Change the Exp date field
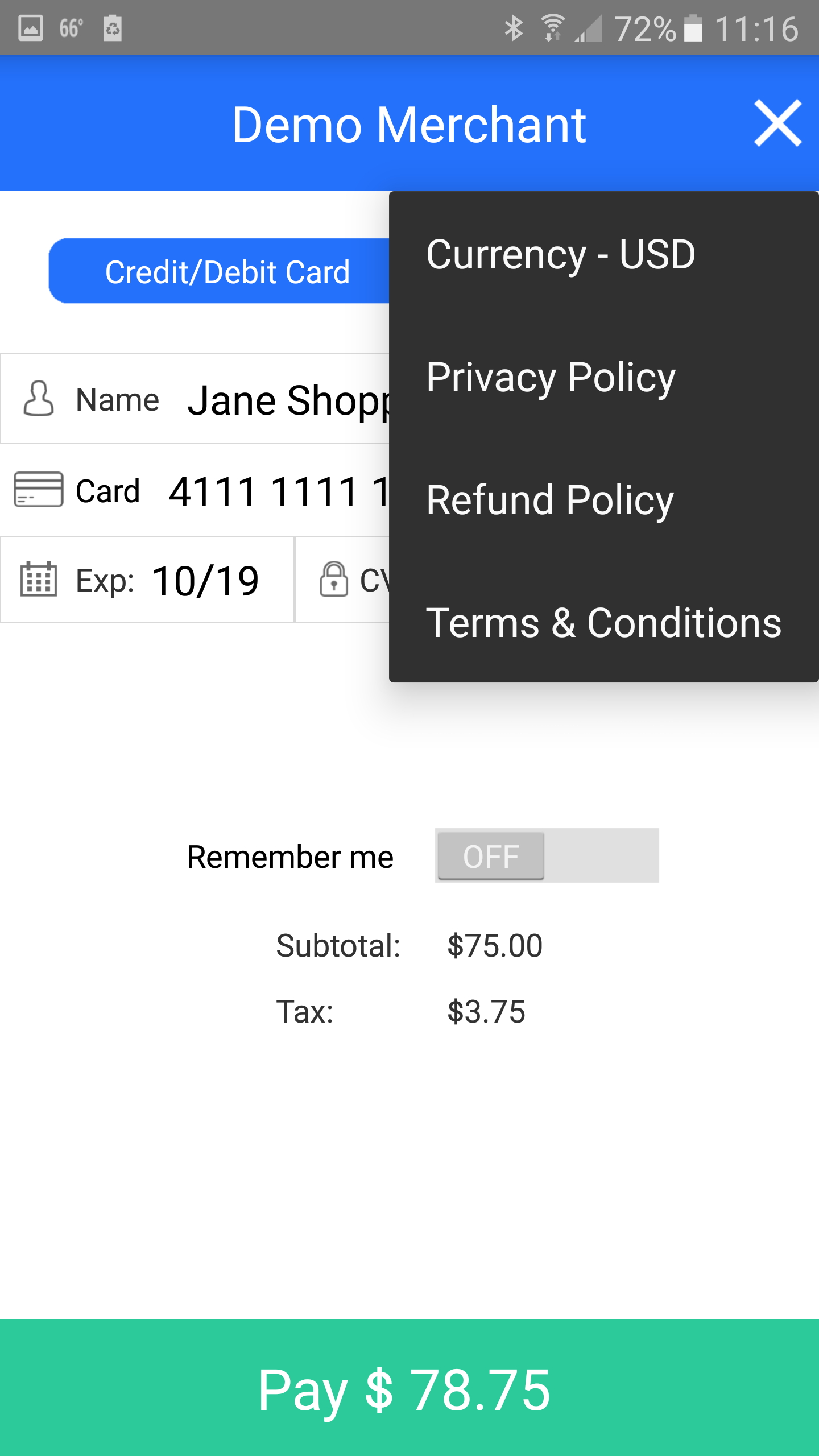This screenshot has height=1456, width=819. point(205,581)
